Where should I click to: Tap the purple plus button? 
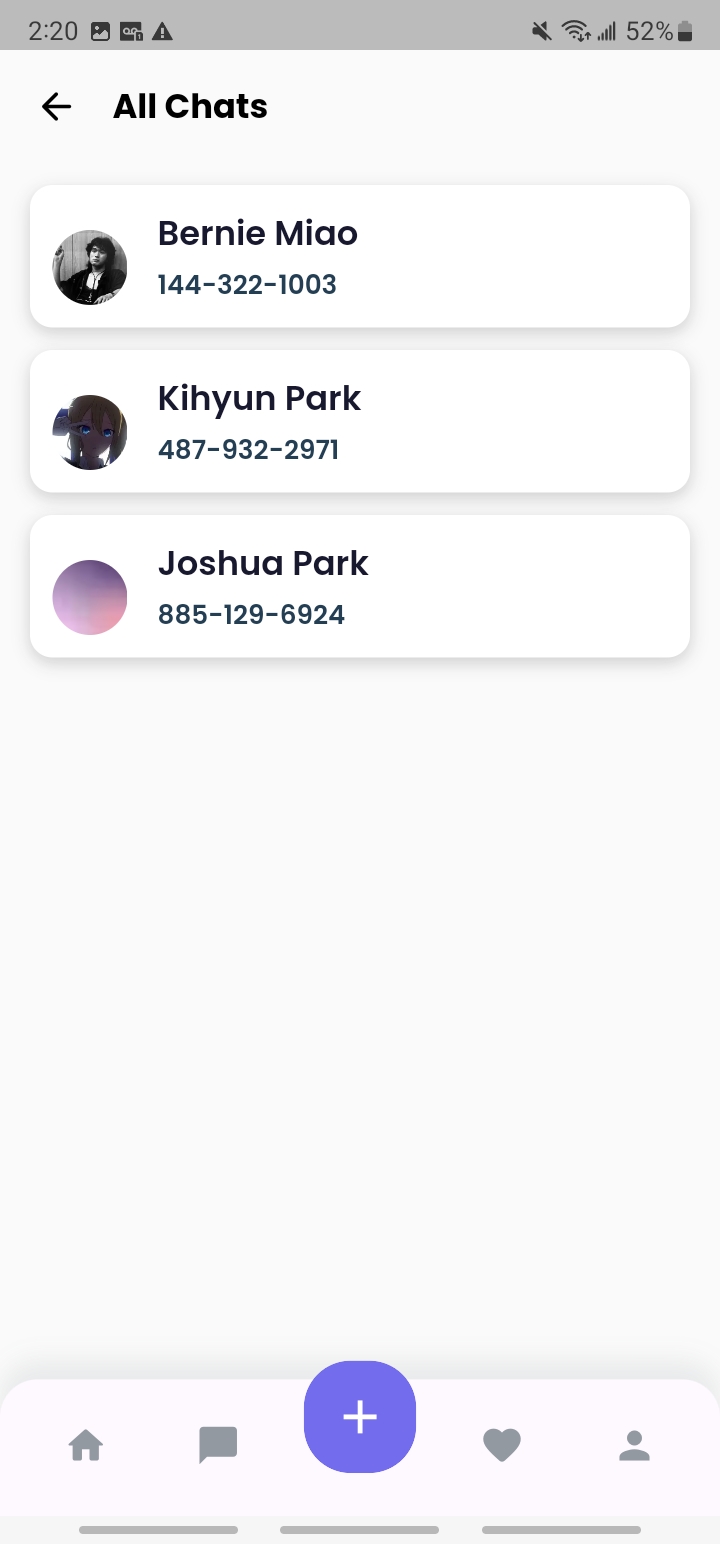(x=360, y=1417)
